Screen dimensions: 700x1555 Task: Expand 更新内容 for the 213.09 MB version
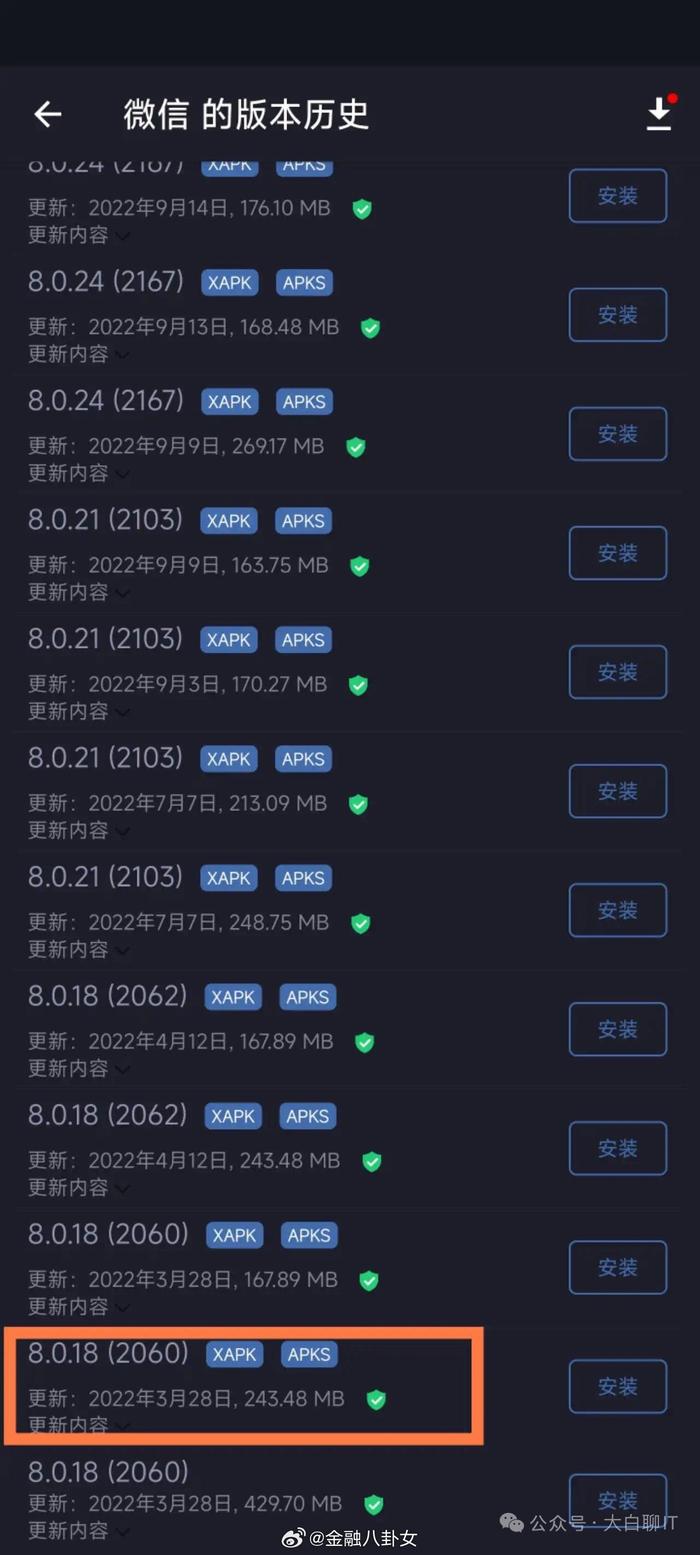[x=79, y=830]
